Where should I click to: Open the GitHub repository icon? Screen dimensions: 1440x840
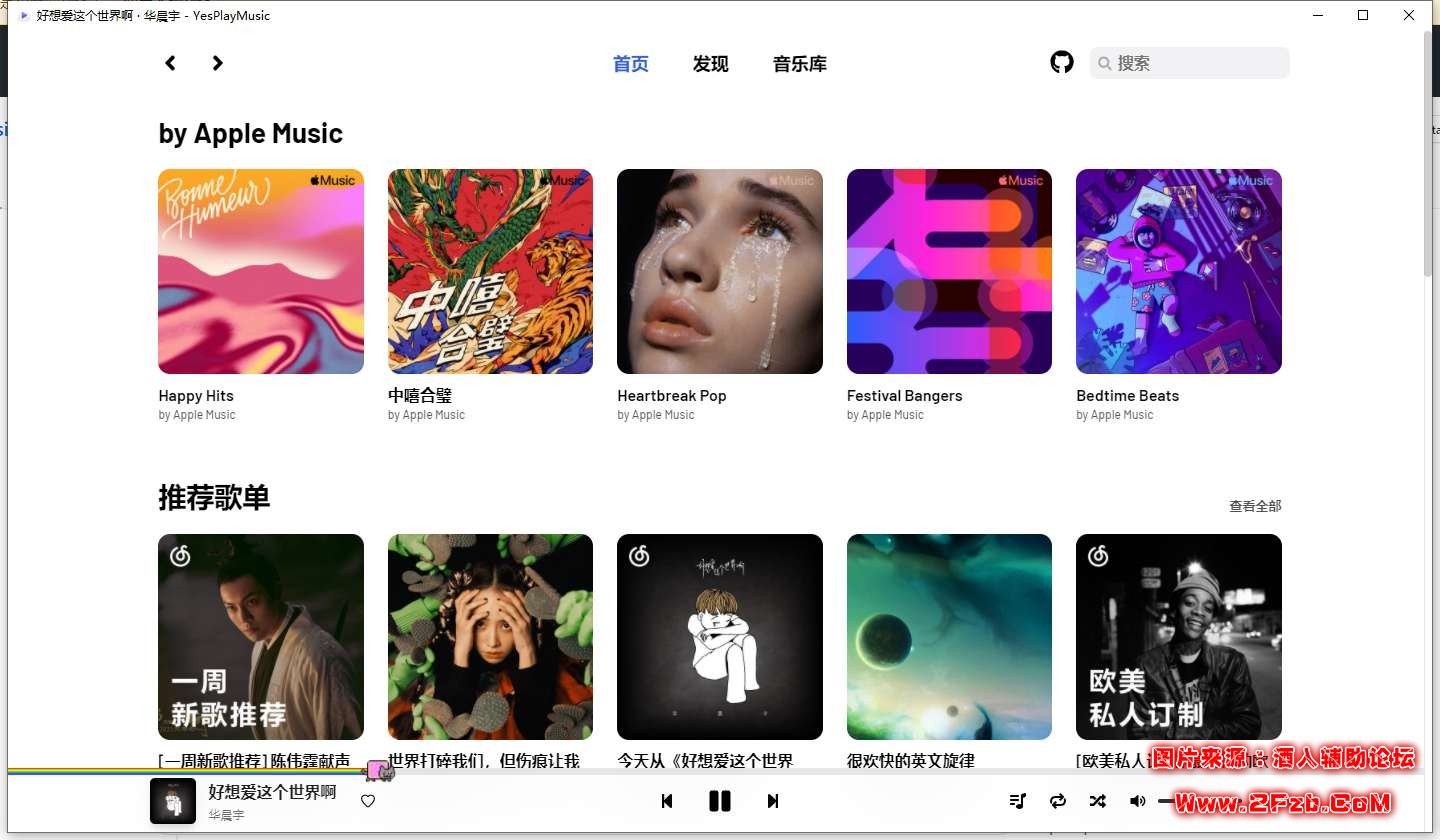click(1061, 63)
